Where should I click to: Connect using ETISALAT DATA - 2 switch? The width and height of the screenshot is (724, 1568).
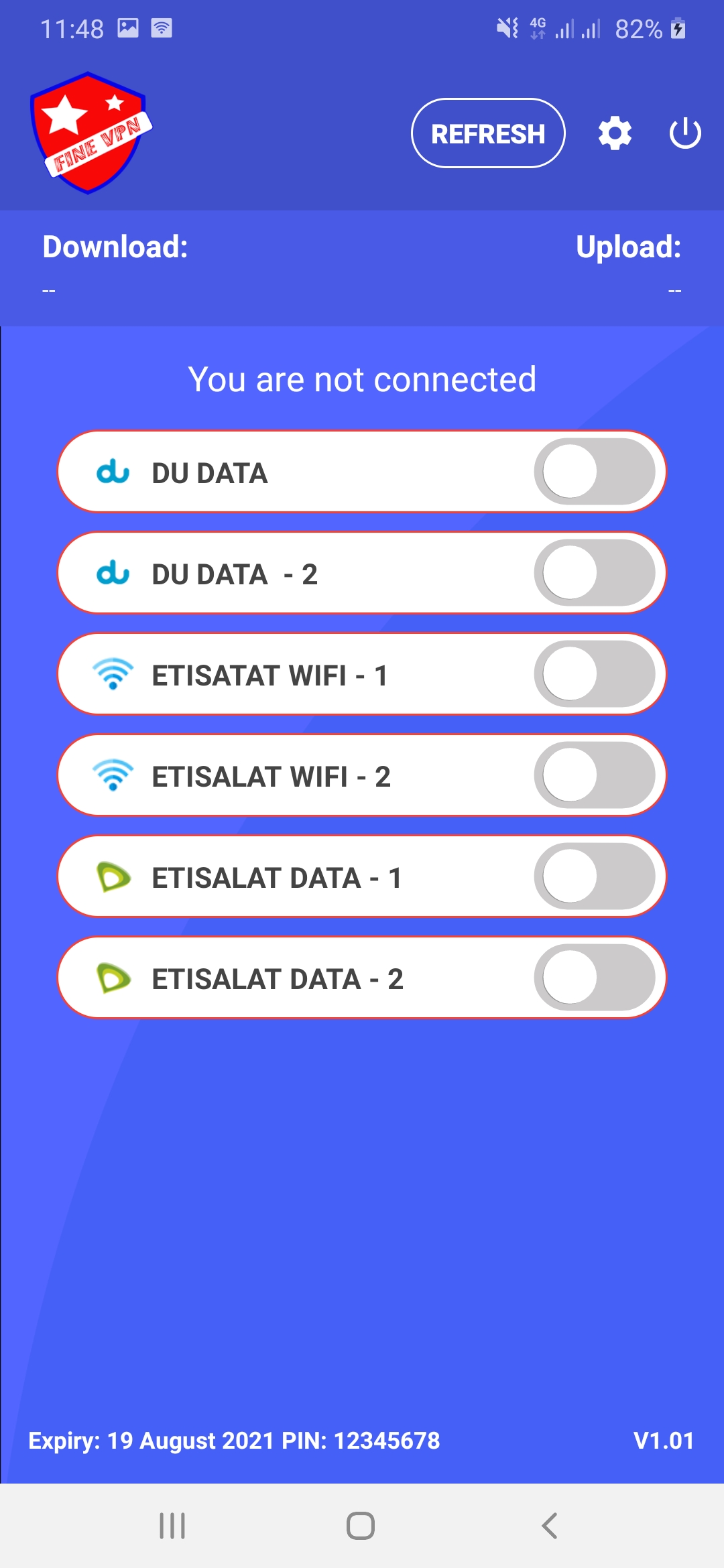pyautogui.click(x=594, y=978)
